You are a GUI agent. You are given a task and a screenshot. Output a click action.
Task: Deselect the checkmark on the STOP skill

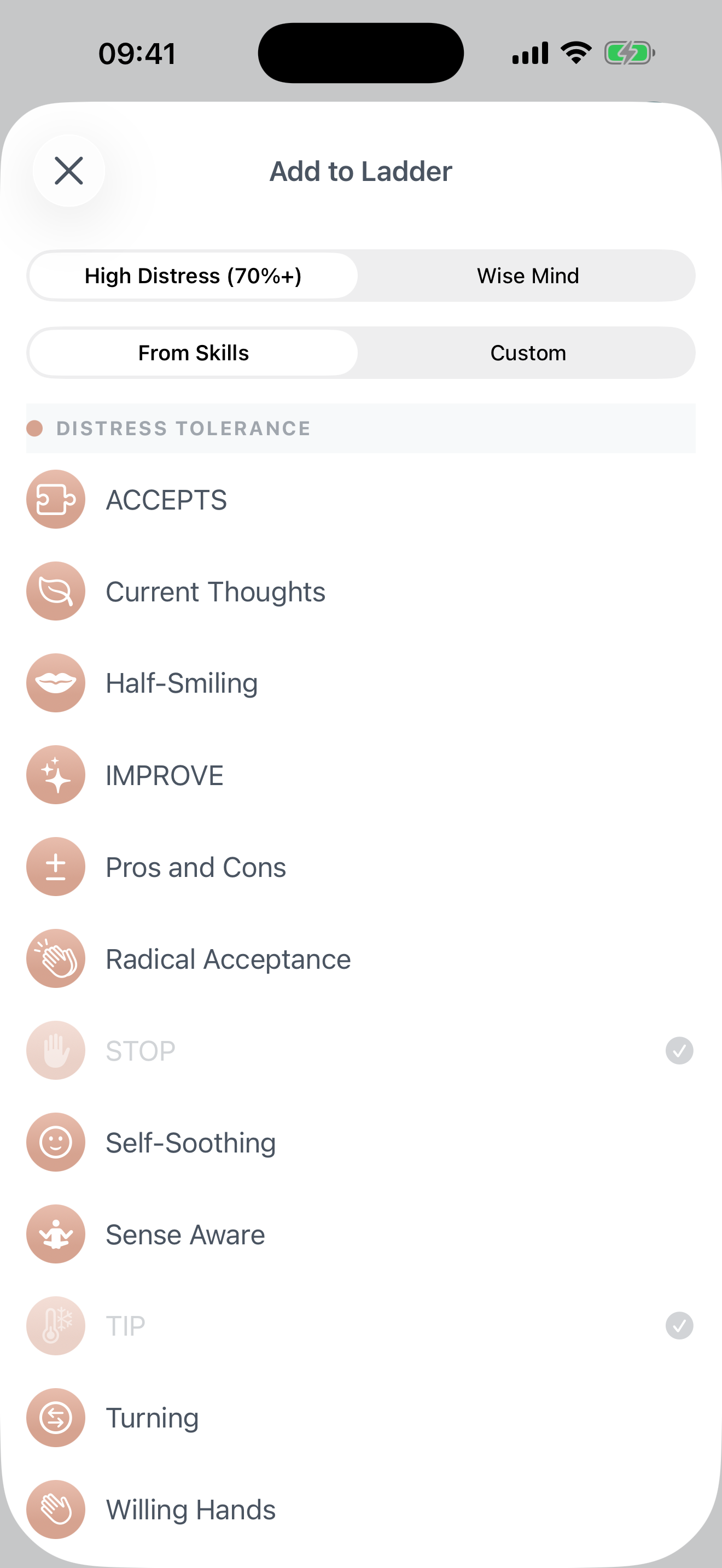pos(679,1050)
